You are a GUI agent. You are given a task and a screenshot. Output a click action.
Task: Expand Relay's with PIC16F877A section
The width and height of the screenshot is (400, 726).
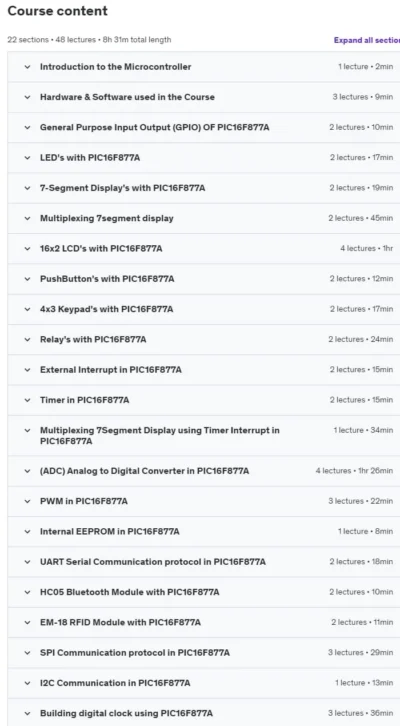204,340
